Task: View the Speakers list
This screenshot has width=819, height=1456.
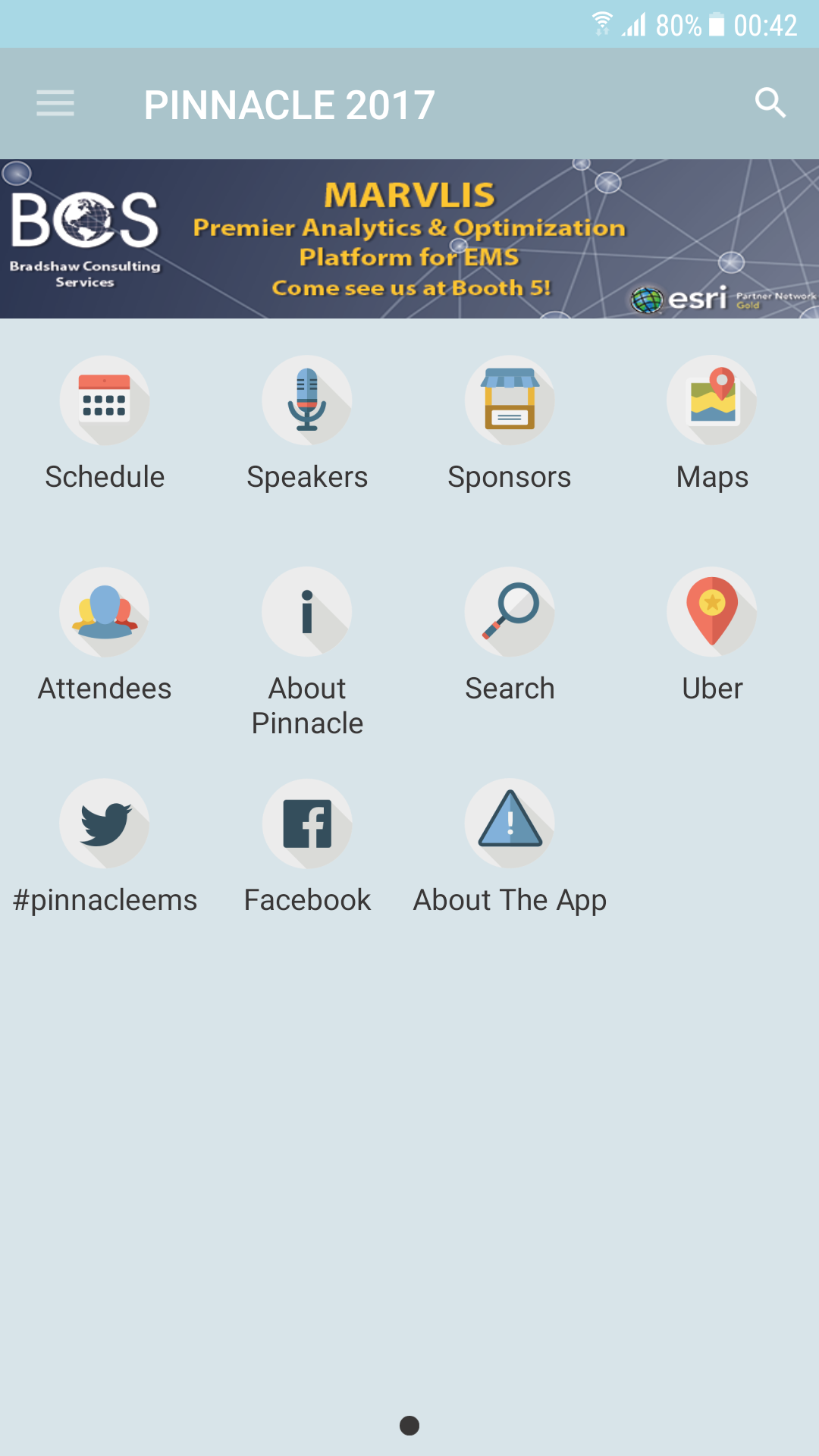Action: coord(307,425)
